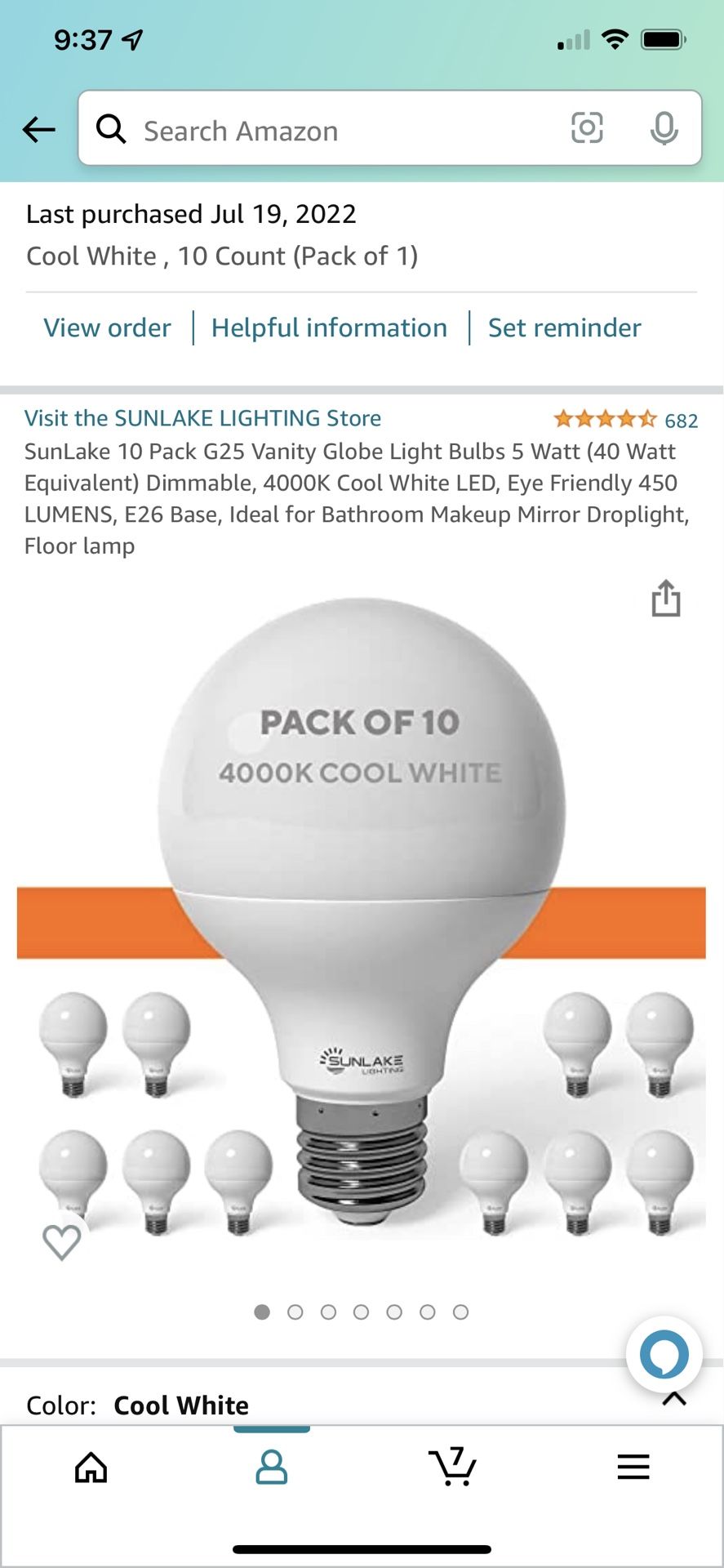Open Helpful information link
724x1568 pixels.
pos(329,327)
